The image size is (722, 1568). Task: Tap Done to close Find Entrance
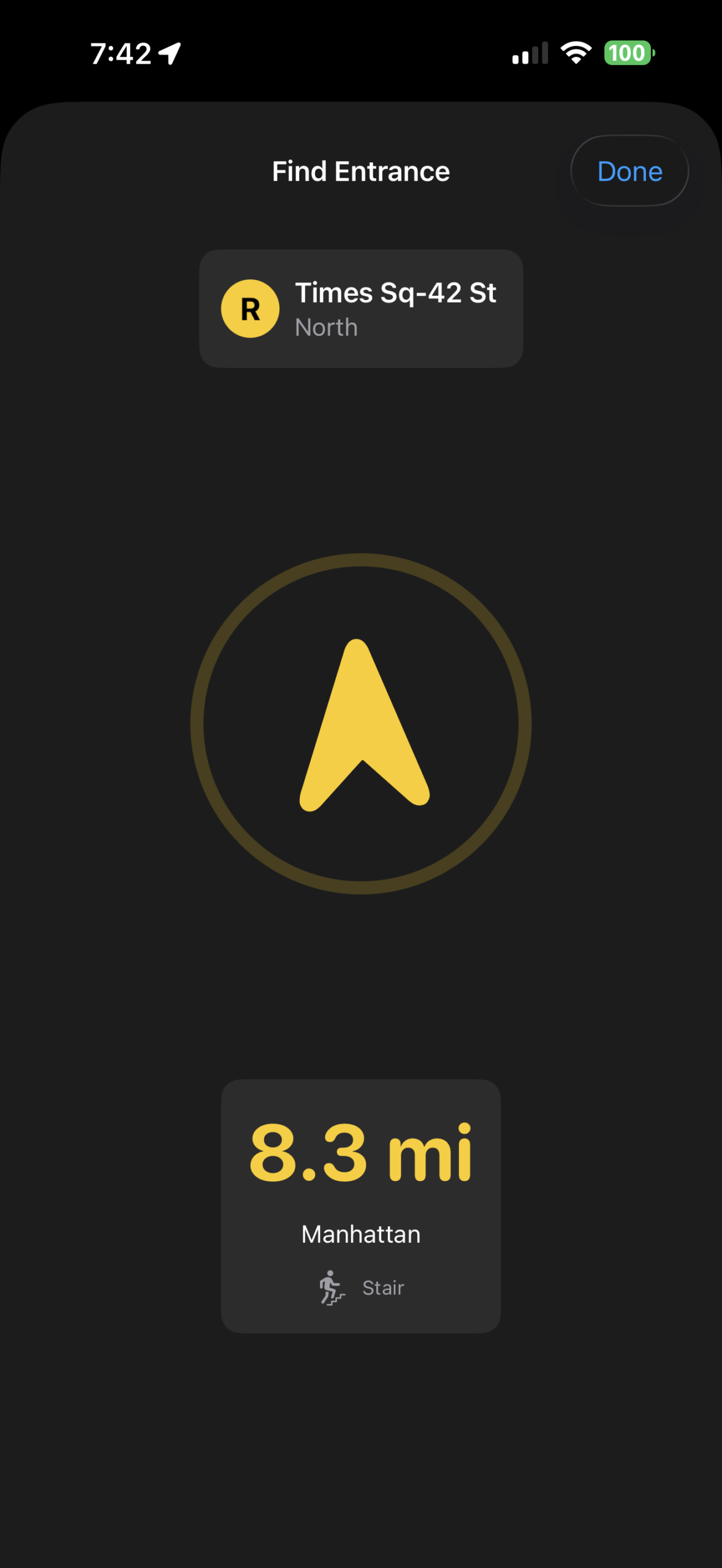pyautogui.click(x=629, y=171)
